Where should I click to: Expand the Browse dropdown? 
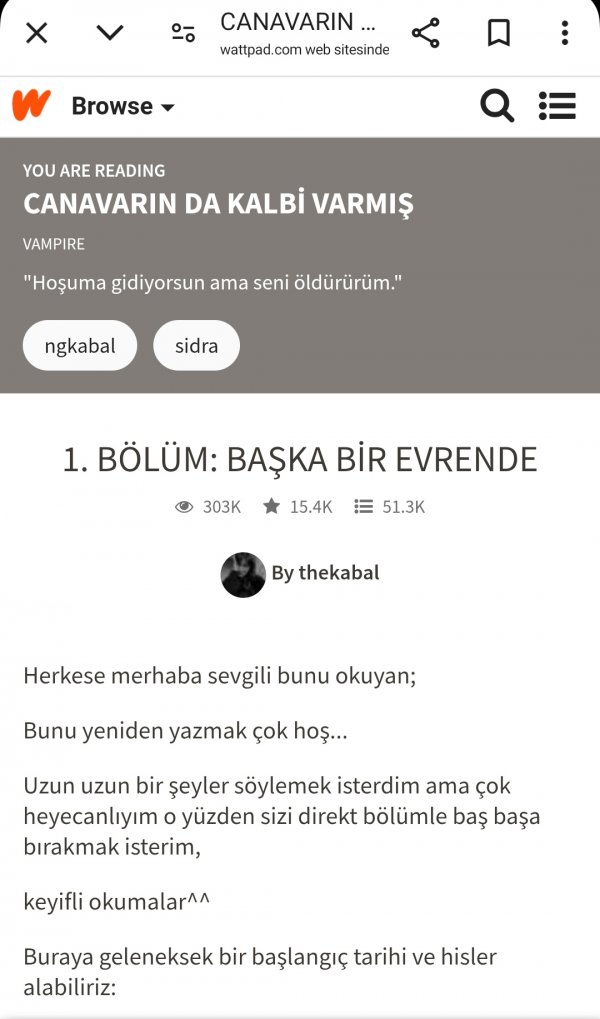tap(123, 106)
